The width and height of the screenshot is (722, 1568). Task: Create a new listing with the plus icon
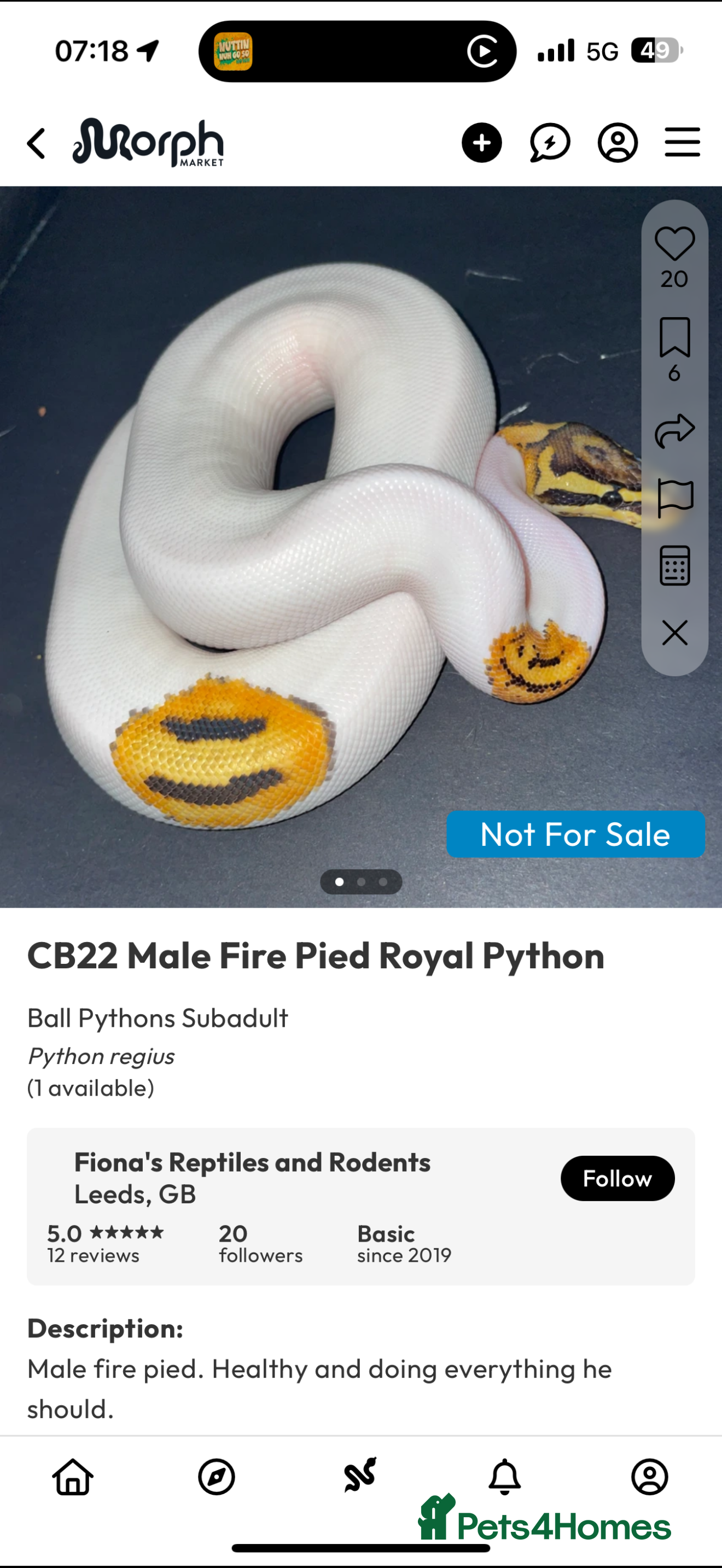point(481,143)
